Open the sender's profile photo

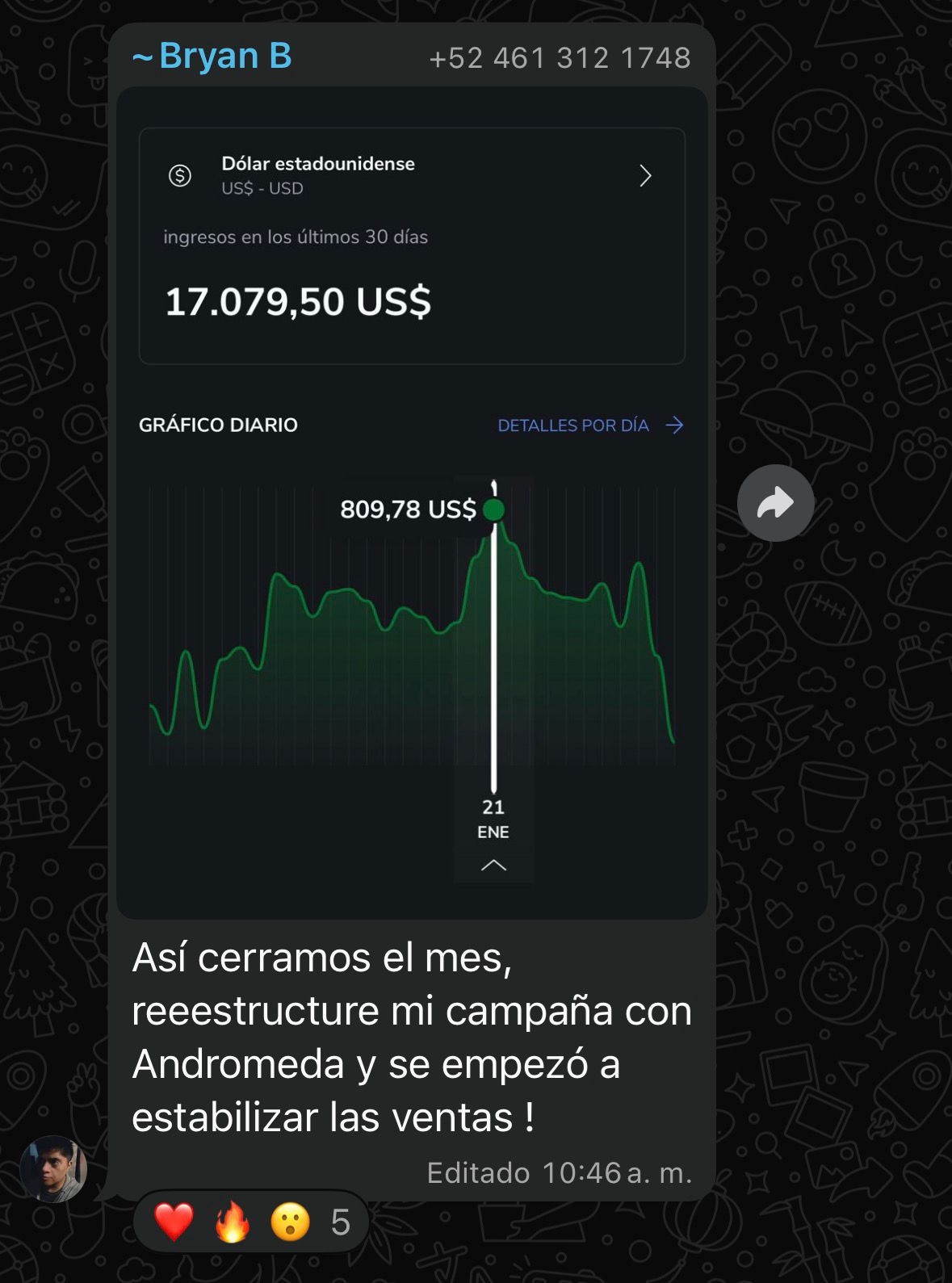pyautogui.click(x=52, y=1168)
